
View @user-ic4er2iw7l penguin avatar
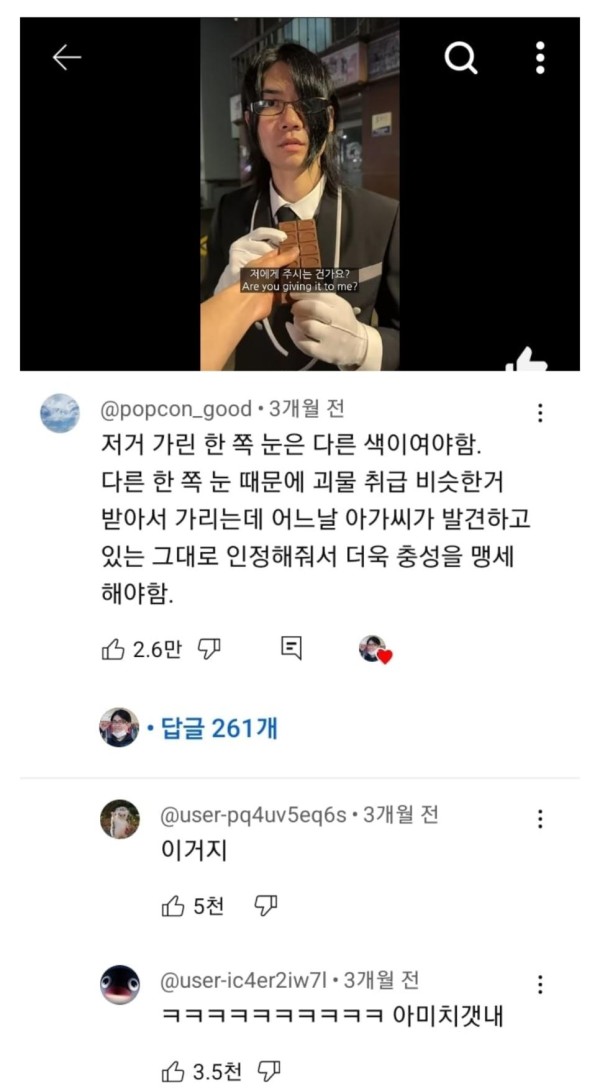tap(120, 984)
